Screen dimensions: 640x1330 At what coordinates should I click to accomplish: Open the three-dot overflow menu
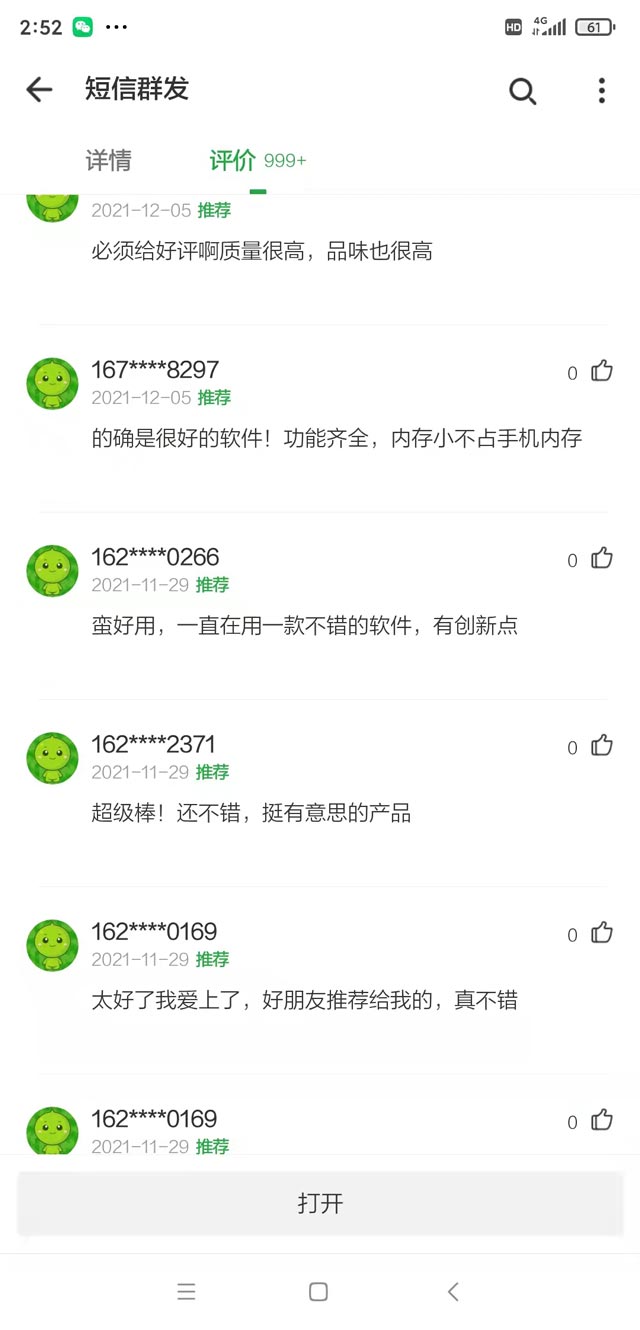coord(601,91)
